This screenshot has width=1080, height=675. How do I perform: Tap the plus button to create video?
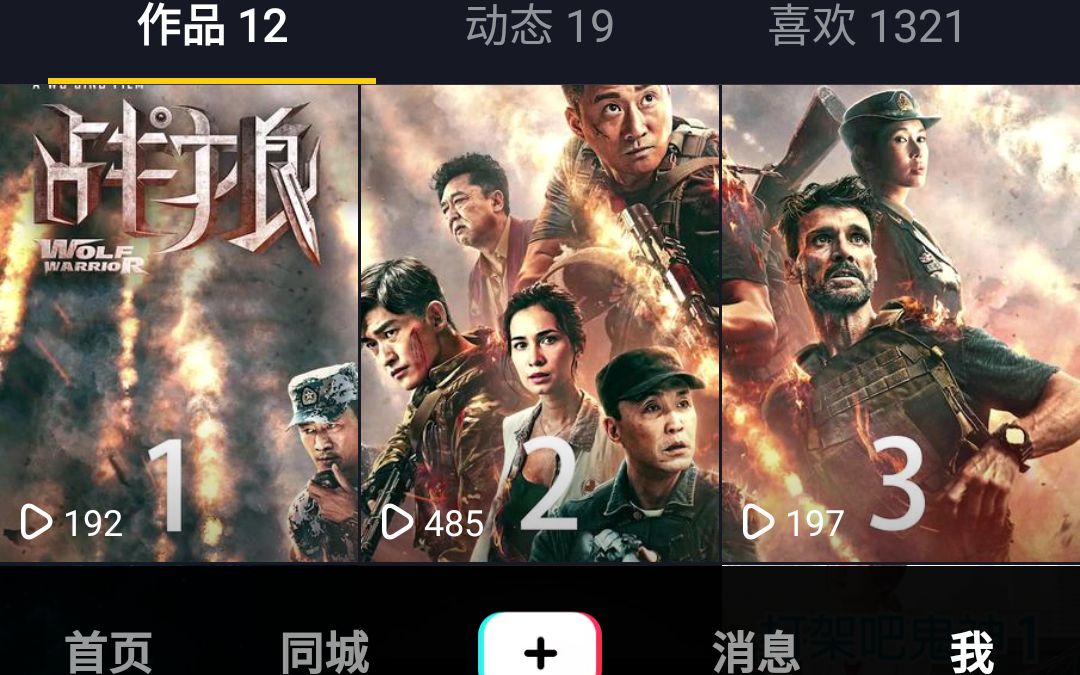point(540,650)
